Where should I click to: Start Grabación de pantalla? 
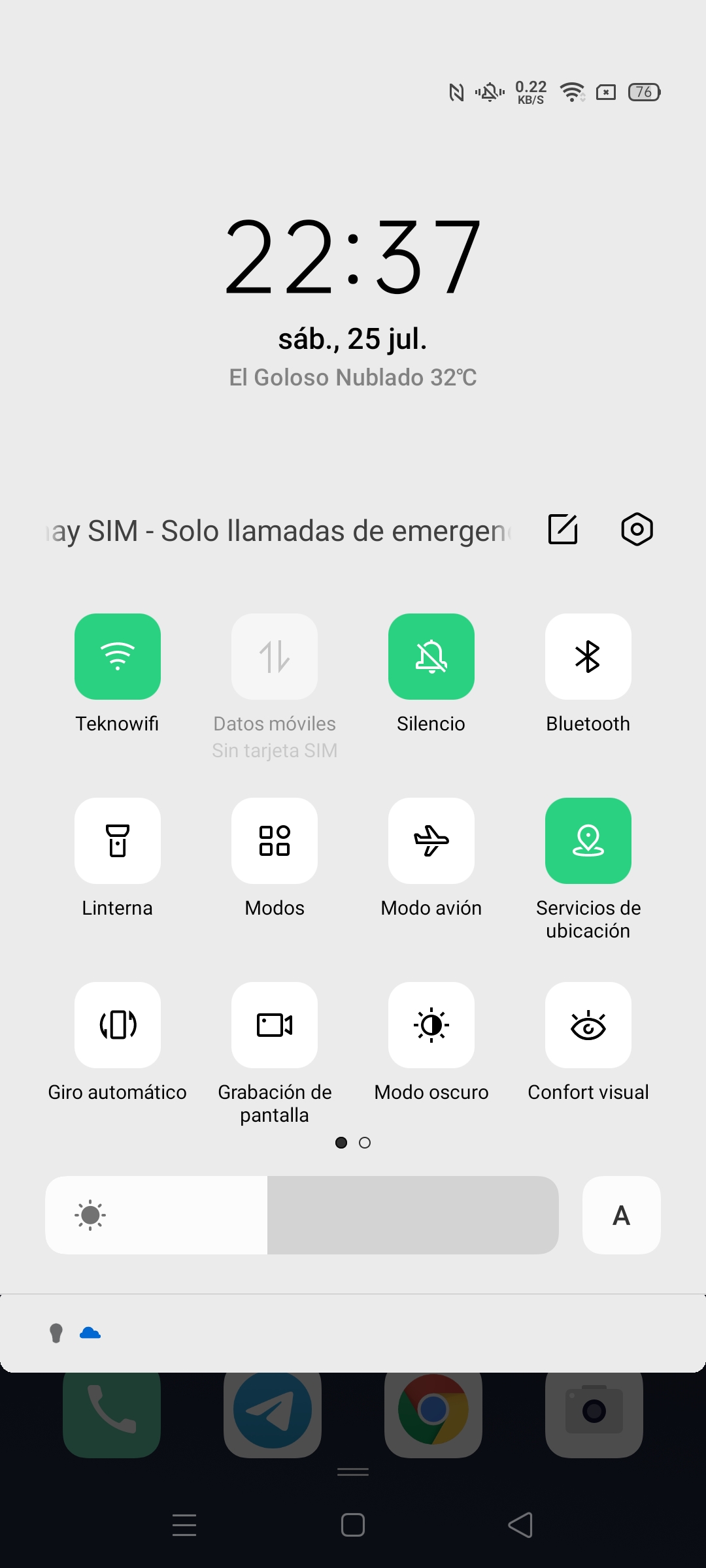[275, 1025]
